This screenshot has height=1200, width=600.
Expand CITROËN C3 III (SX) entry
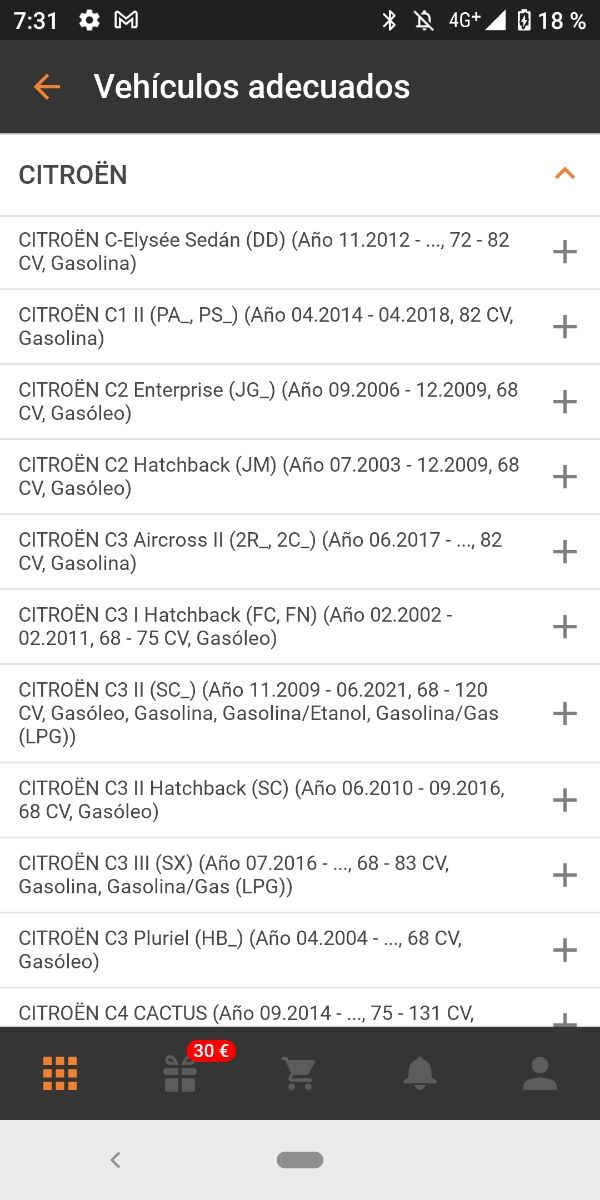564,875
